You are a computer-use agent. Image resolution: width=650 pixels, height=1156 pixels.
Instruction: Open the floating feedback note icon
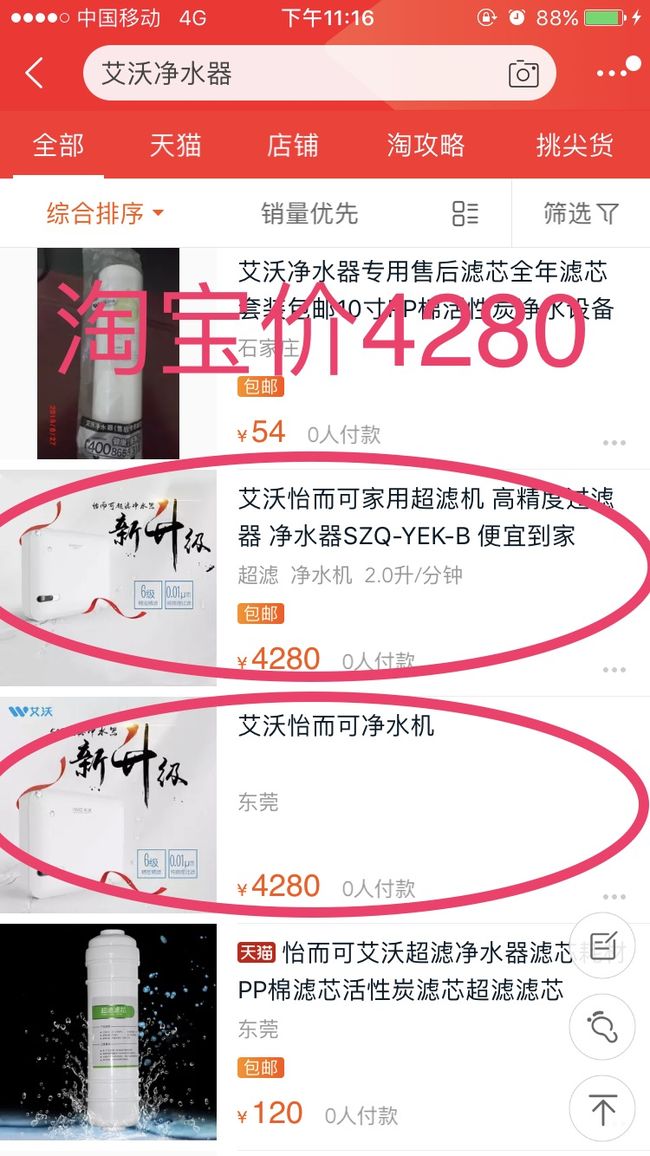click(603, 946)
